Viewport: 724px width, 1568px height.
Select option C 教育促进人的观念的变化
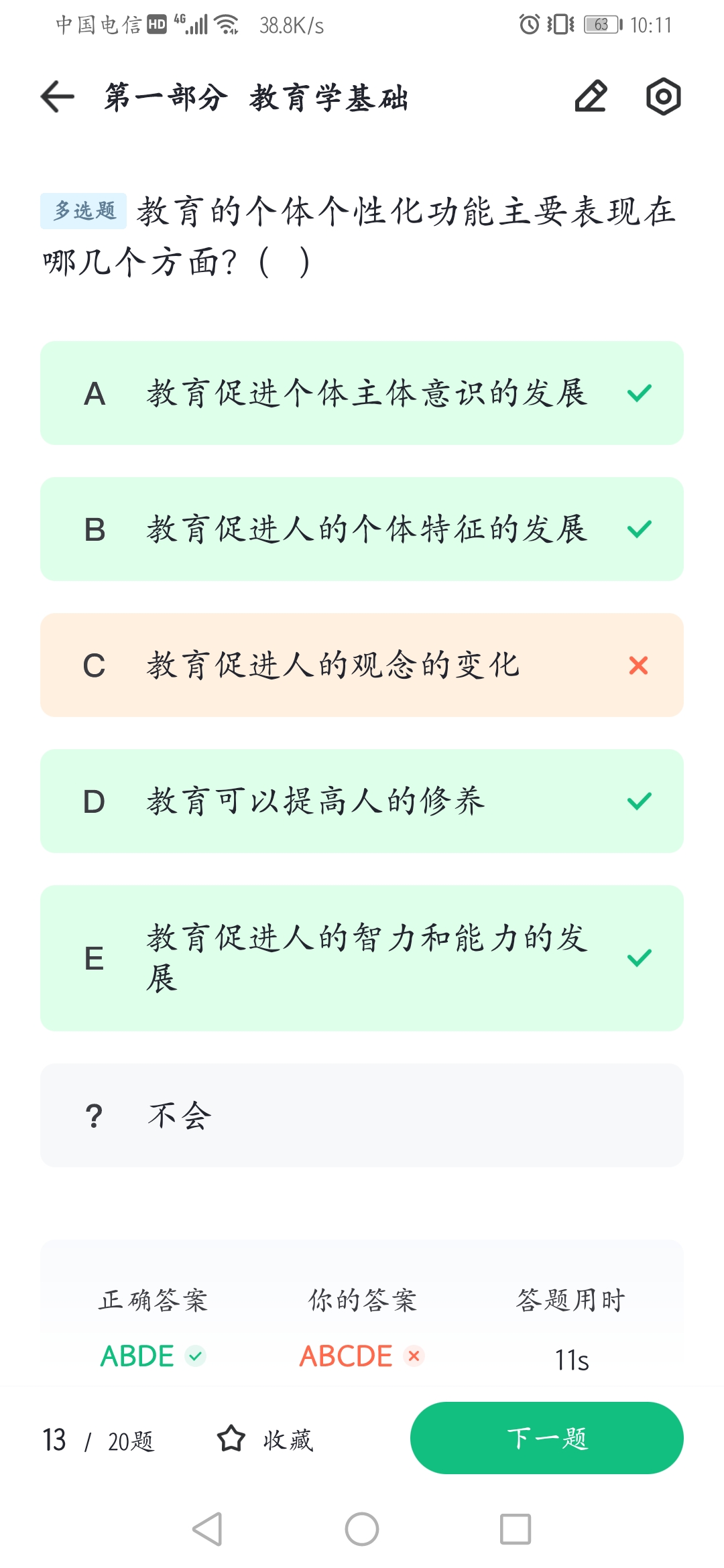click(x=362, y=665)
